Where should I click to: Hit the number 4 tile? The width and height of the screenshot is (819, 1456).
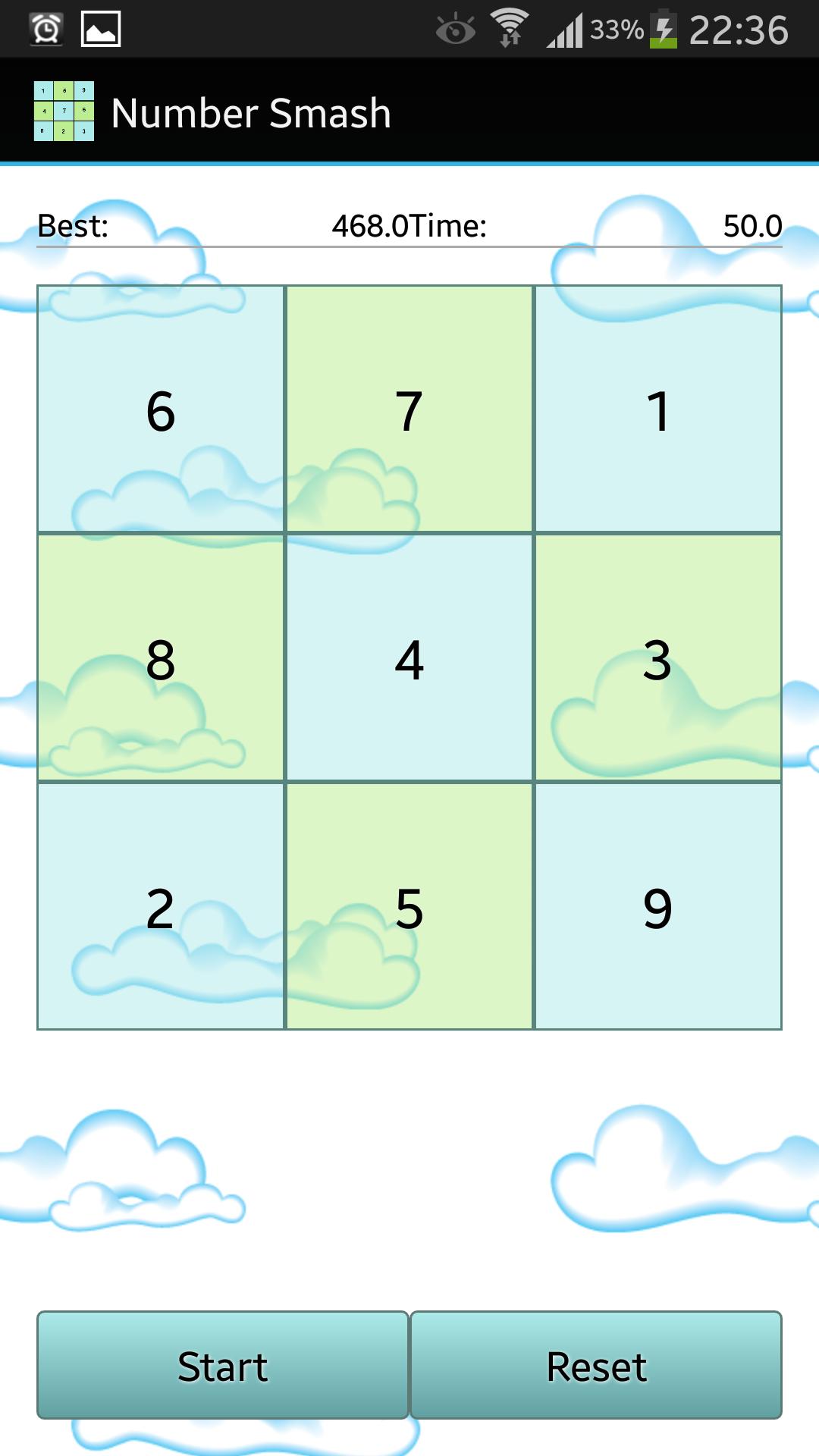[409, 658]
